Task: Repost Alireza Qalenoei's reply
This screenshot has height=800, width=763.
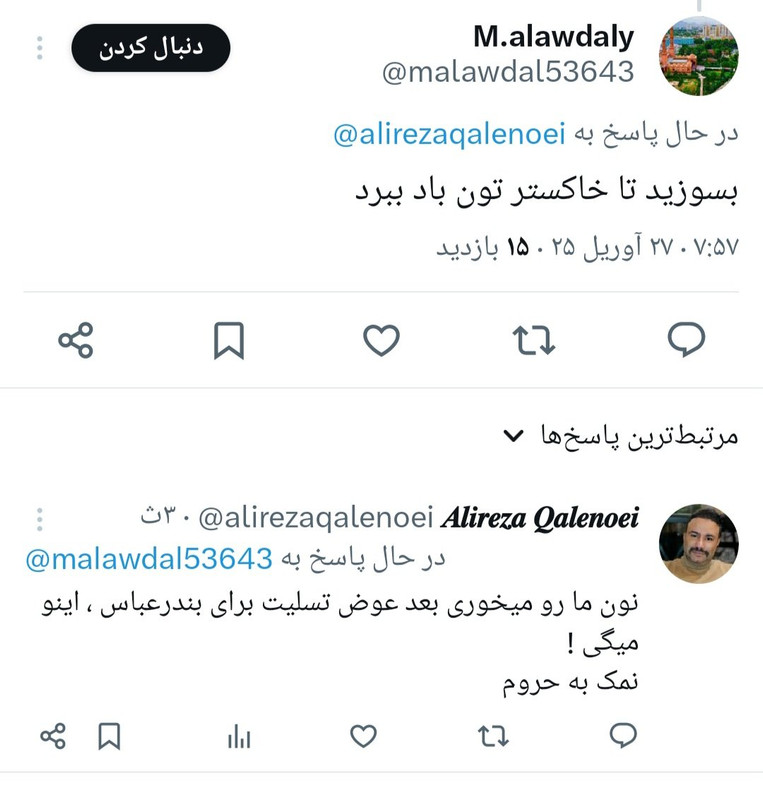Action: 492,737
